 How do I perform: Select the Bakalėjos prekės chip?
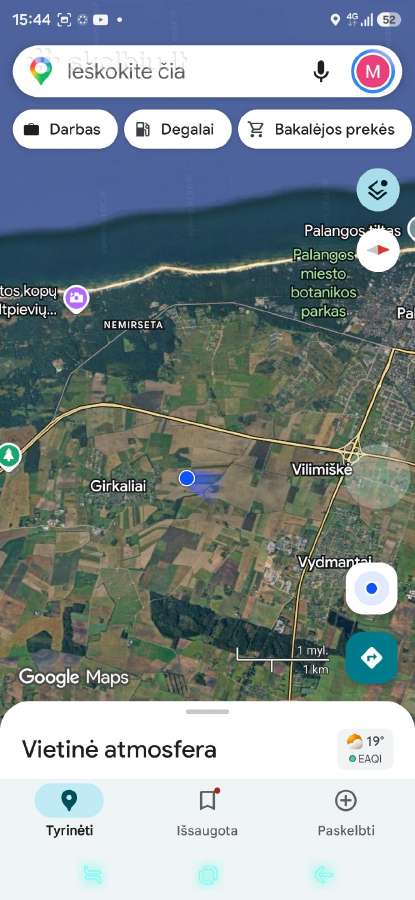click(325, 129)
